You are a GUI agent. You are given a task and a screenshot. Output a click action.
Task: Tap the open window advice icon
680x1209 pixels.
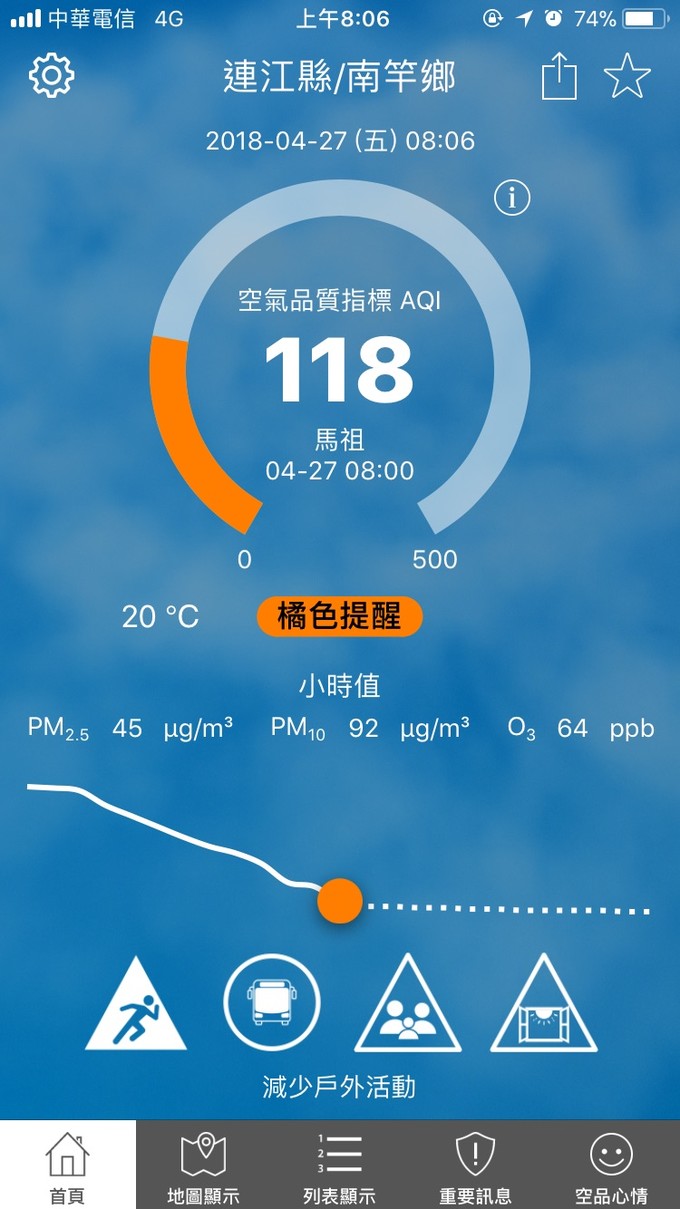[x=544, y=1006]
